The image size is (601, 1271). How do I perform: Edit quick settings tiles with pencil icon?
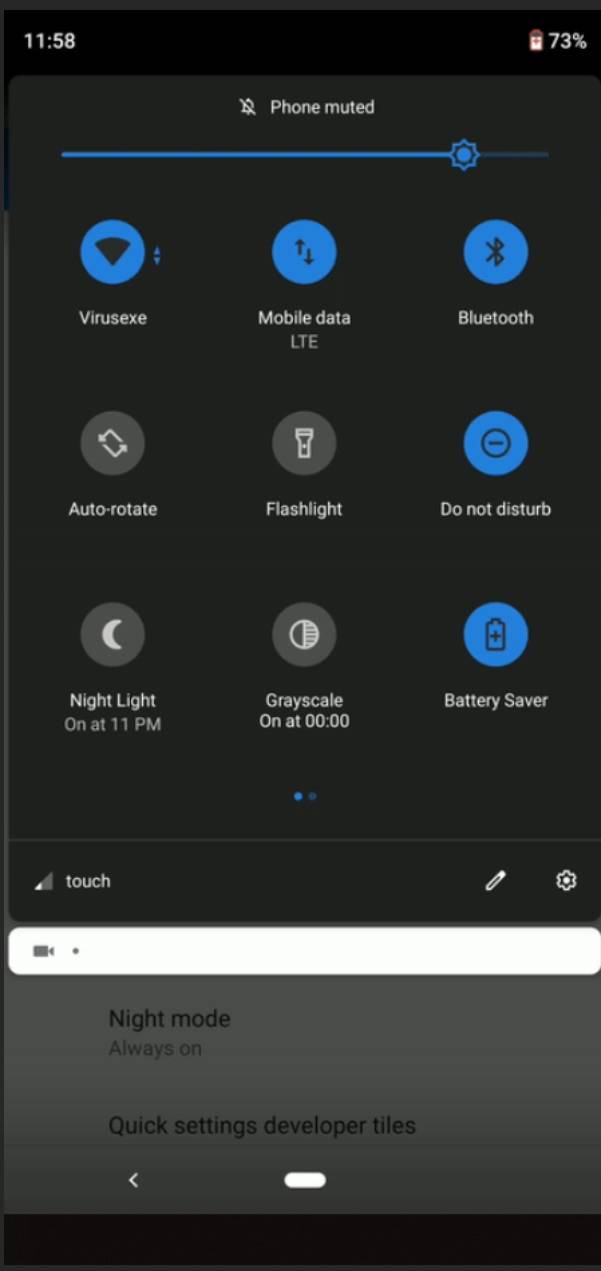495,881
